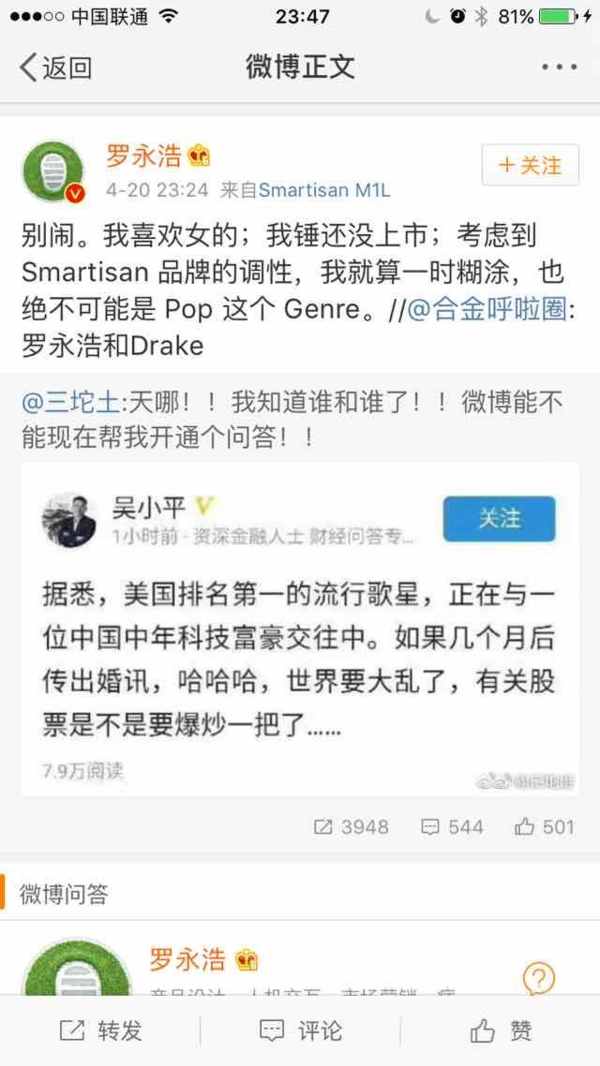Image resolution: width=600 pixels, height=1066 pixels.
Task: Like the quoted post with 501 likes
Action: [x=545, y=827]
